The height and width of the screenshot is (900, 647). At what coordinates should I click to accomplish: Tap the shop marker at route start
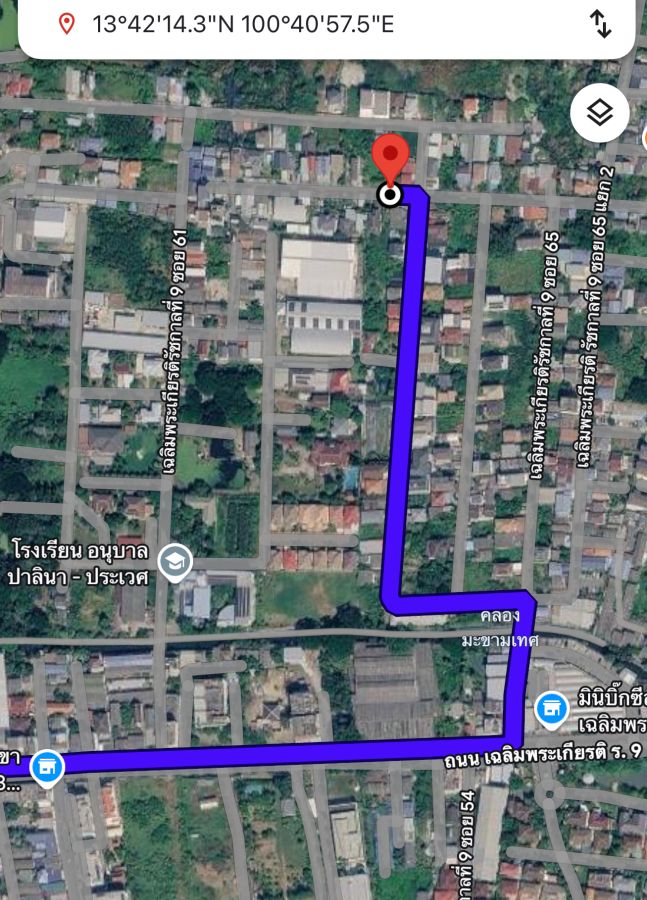(45, 767)
